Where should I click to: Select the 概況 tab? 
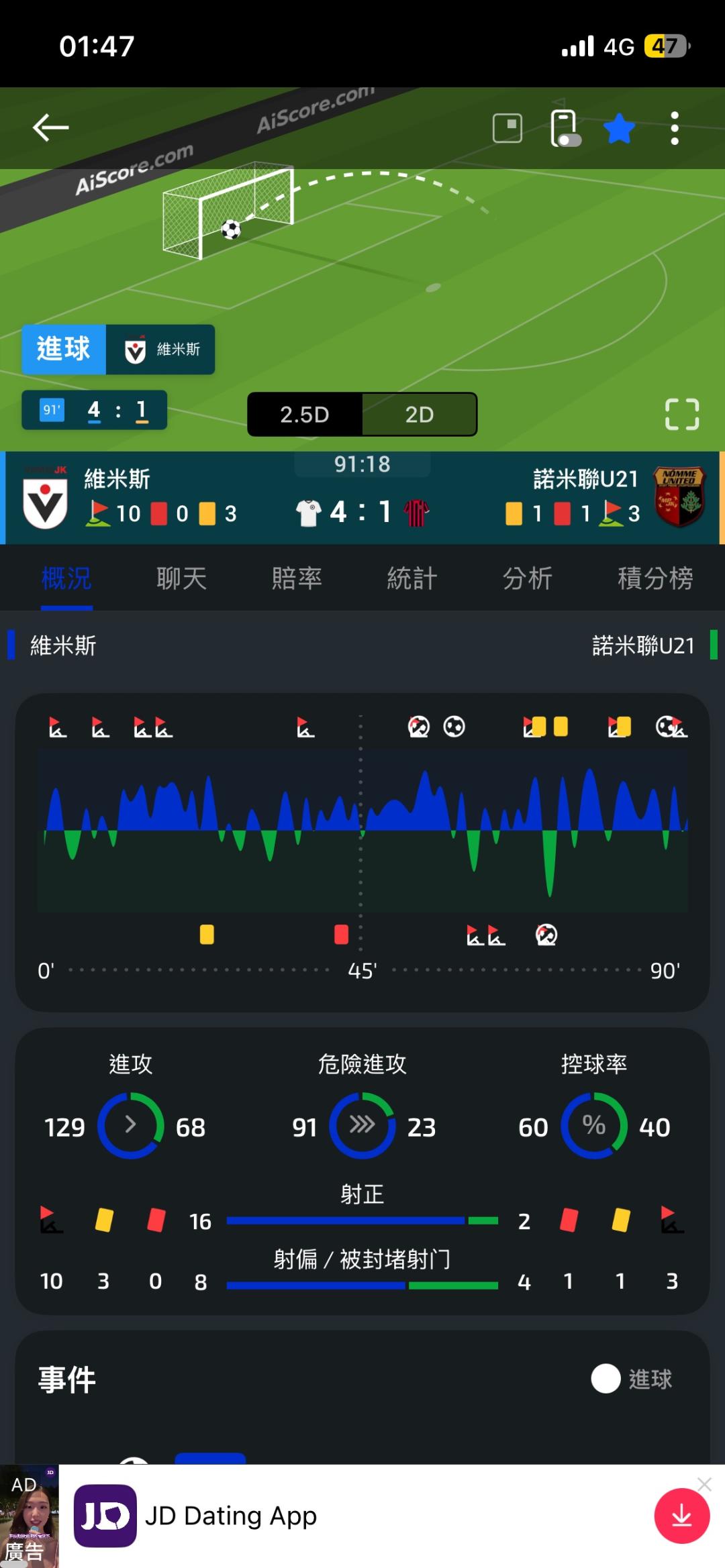click(66, 578)
